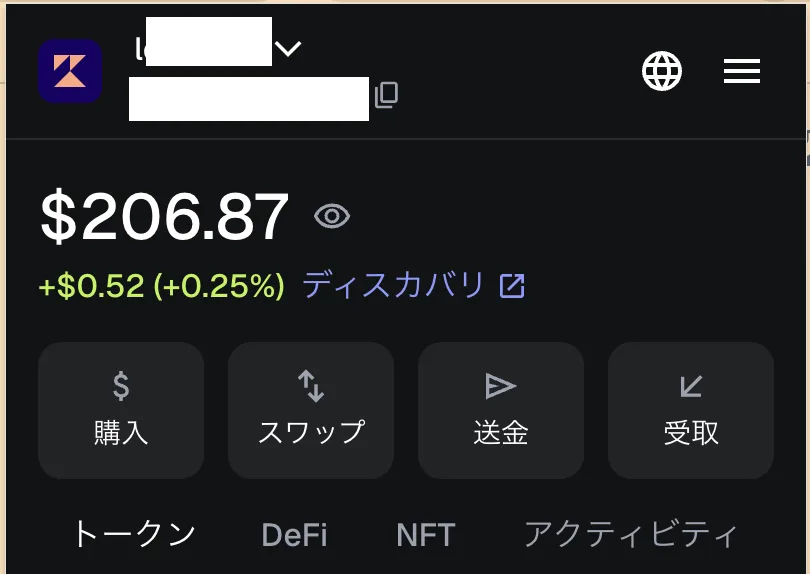The height and width of the screenshot is (574, 810).
Task: Copy the wallet address
Action: click(x=386, y=96)
